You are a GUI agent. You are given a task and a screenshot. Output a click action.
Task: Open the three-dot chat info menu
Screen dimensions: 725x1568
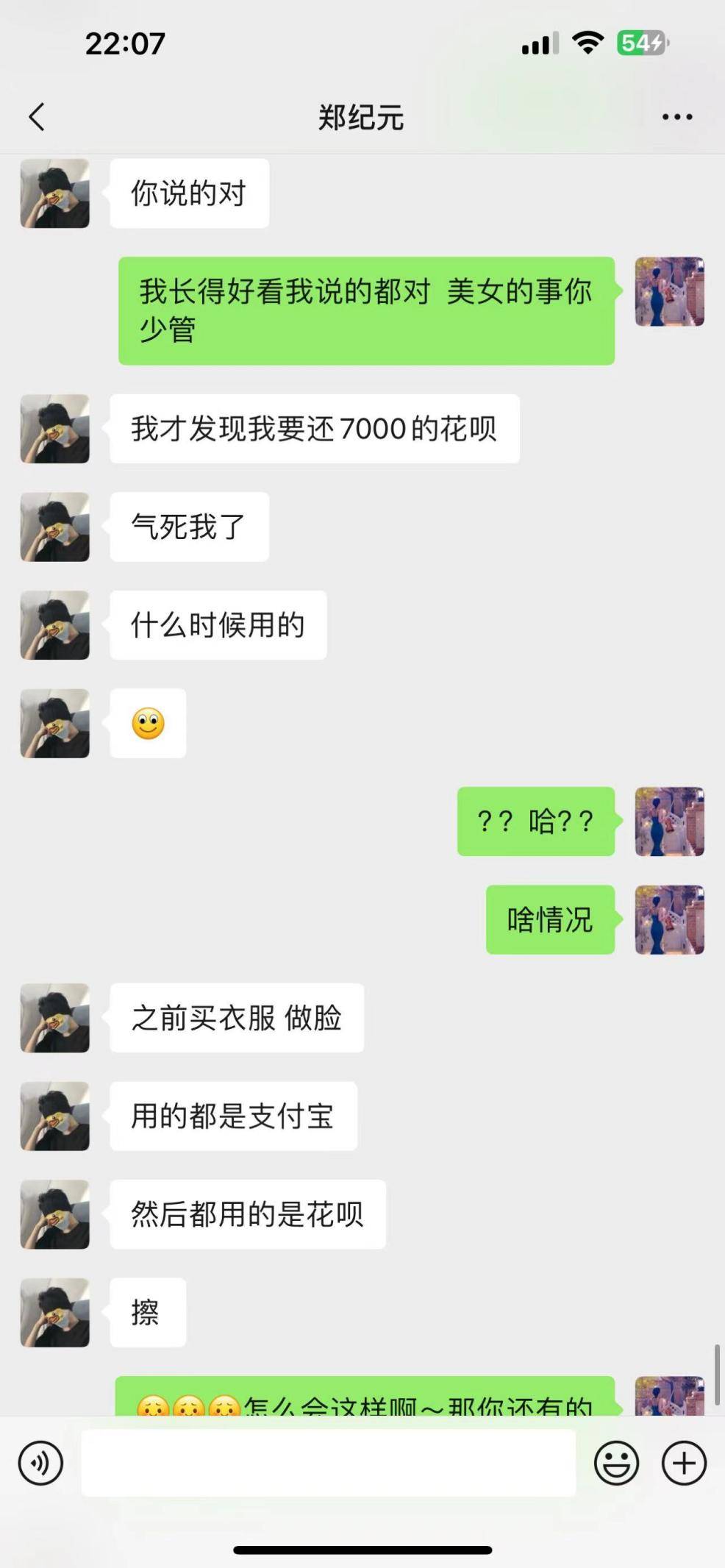[x=676, y=117]
